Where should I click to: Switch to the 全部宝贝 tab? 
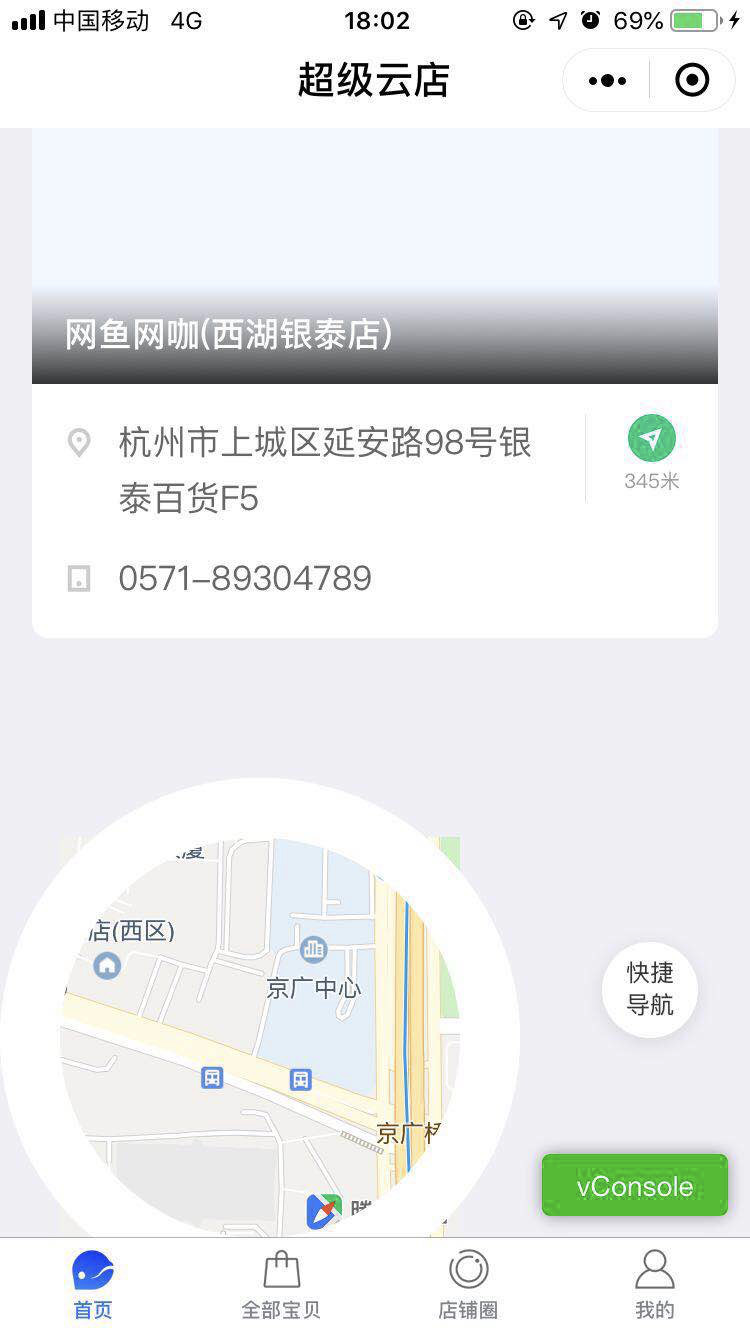click(281, 1285)
